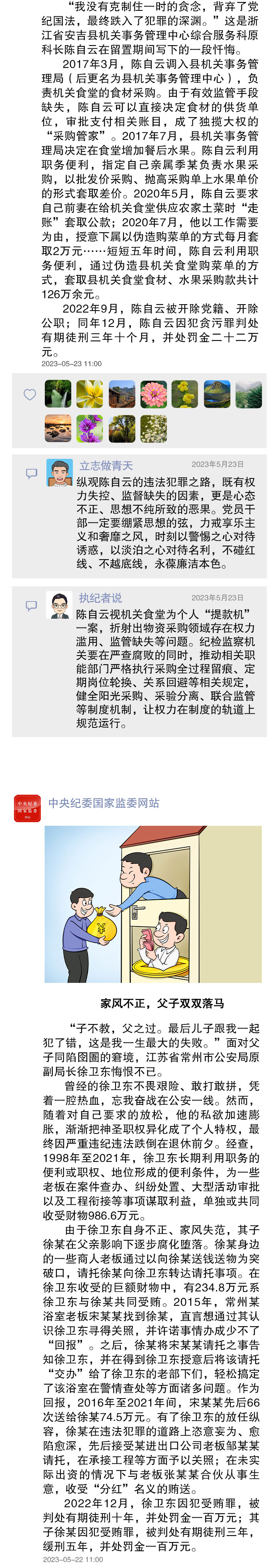Open the 中央纪委国家监委网站 account name
The image size is (280, 1568).
(x=104, y=803)
